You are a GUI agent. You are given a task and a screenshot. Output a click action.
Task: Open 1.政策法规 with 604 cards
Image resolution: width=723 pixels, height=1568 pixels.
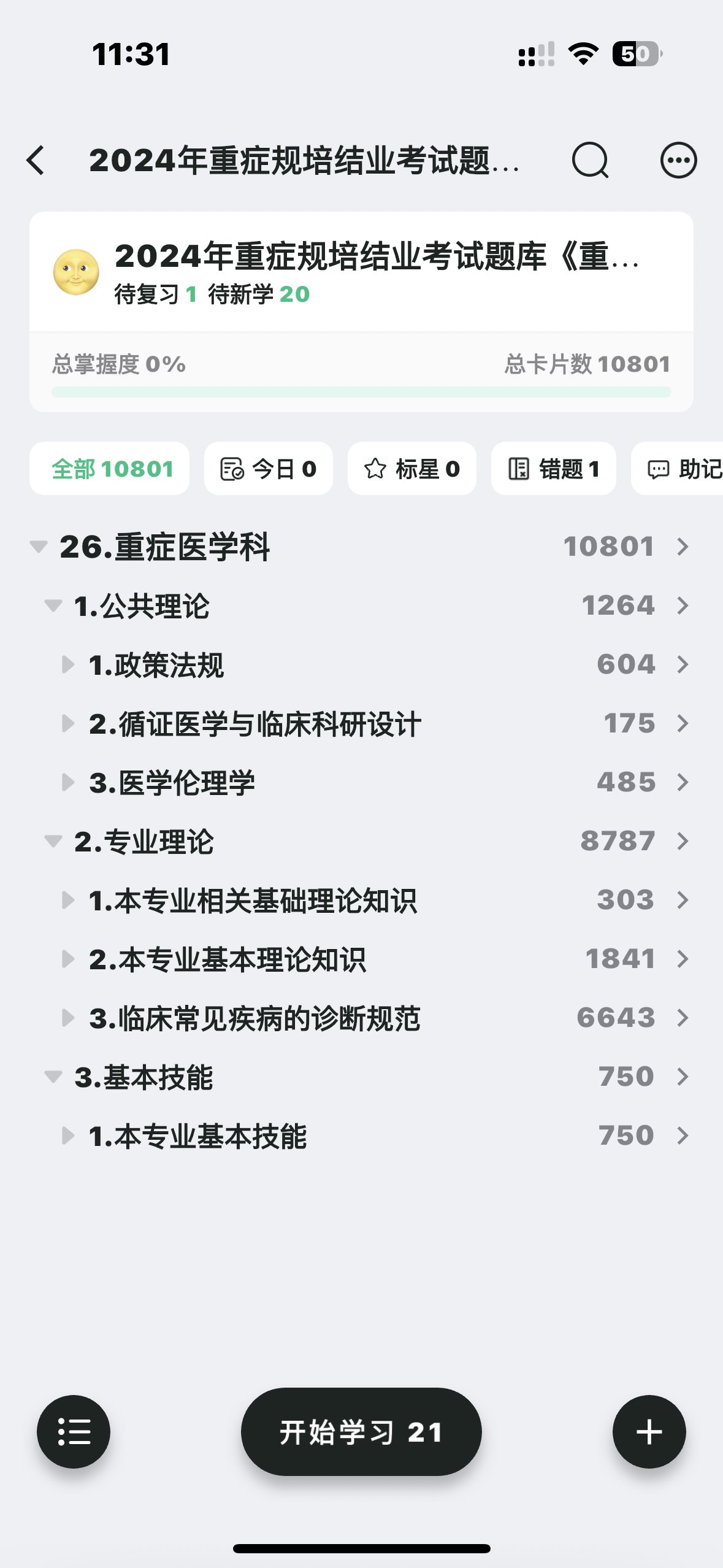(362, 665)
